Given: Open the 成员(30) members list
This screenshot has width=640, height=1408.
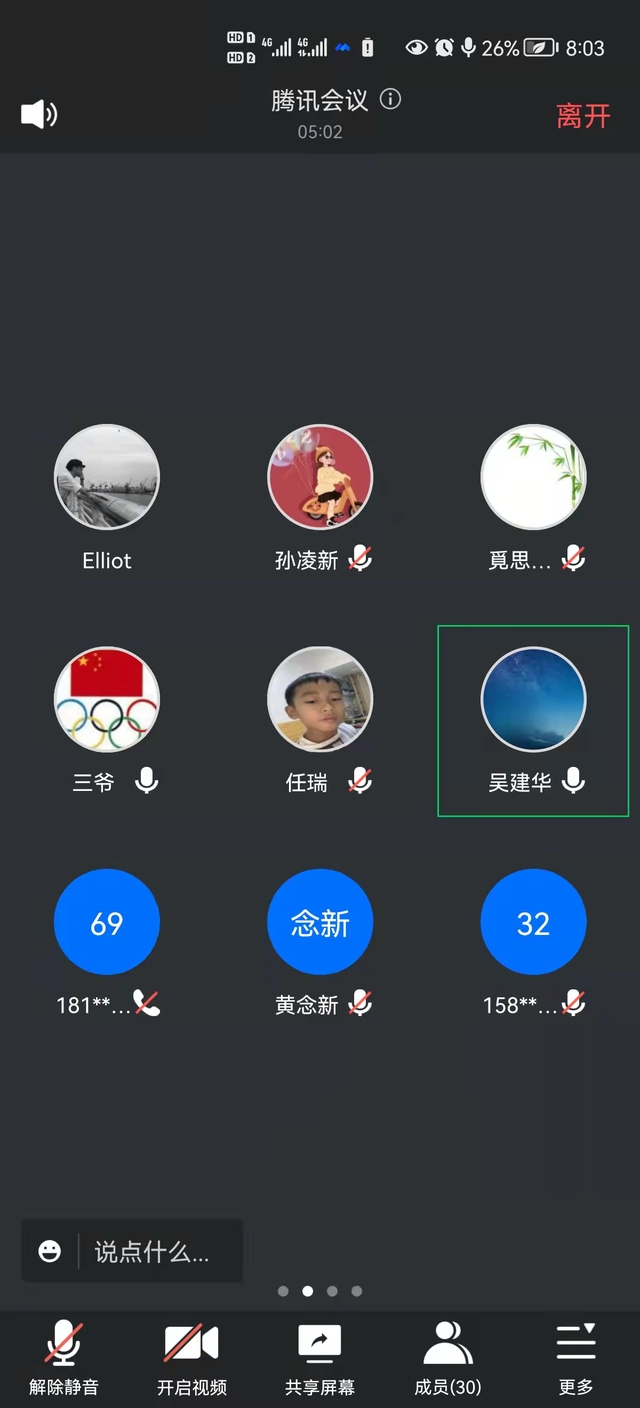Looking at the screenshot, I should pyautogui.click(x=448, y=1356).
